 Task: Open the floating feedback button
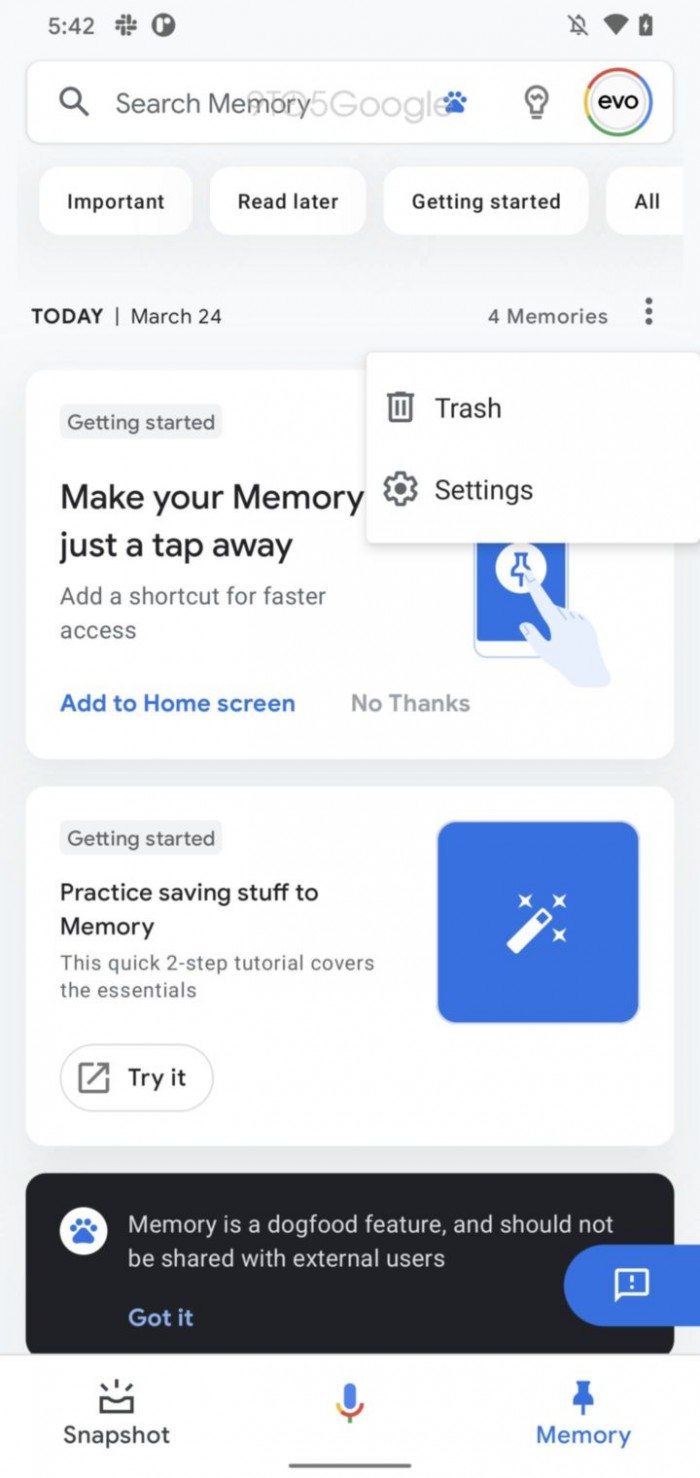[632, 1285]
